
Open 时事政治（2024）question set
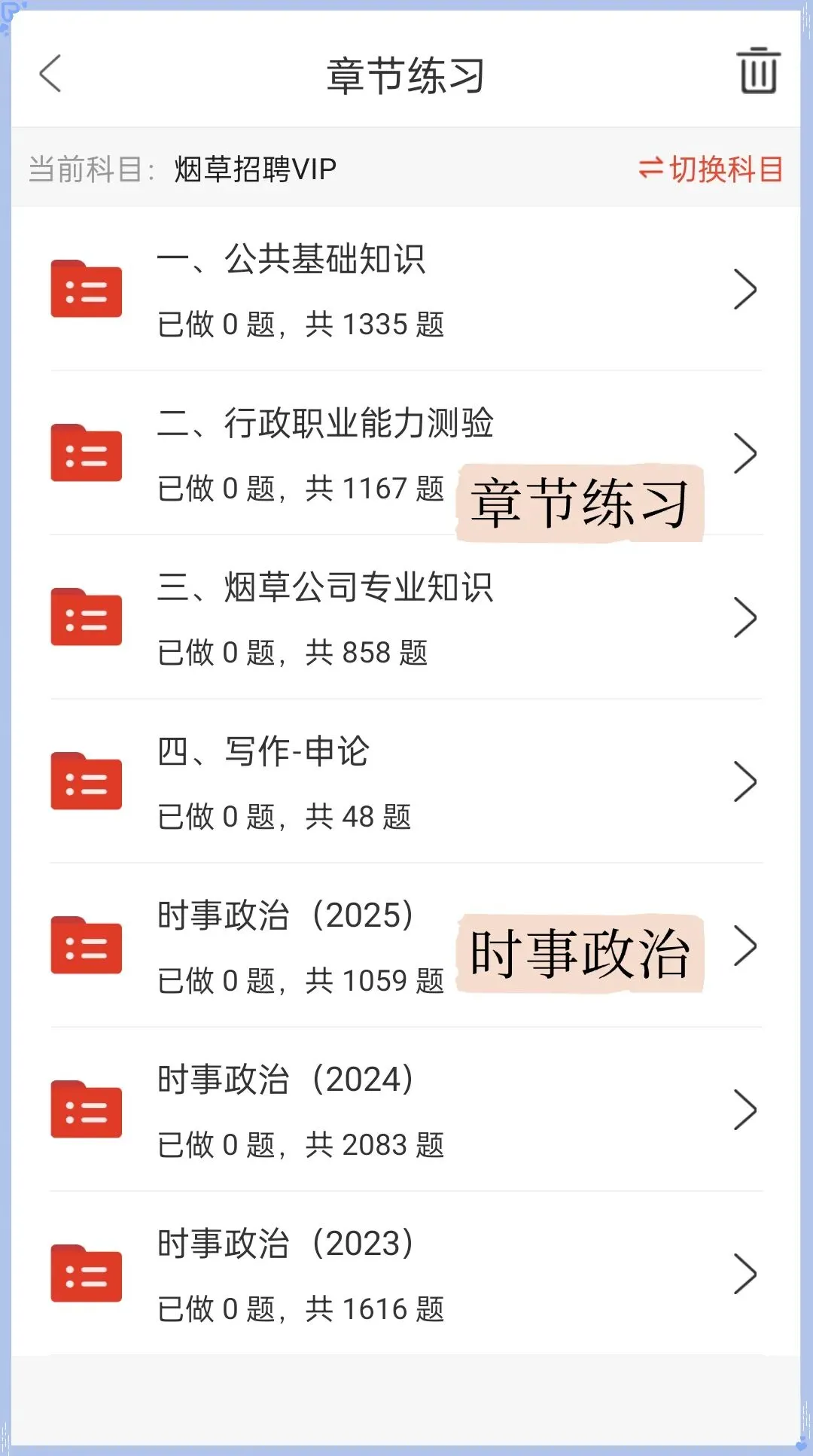tap(406, 1110)
